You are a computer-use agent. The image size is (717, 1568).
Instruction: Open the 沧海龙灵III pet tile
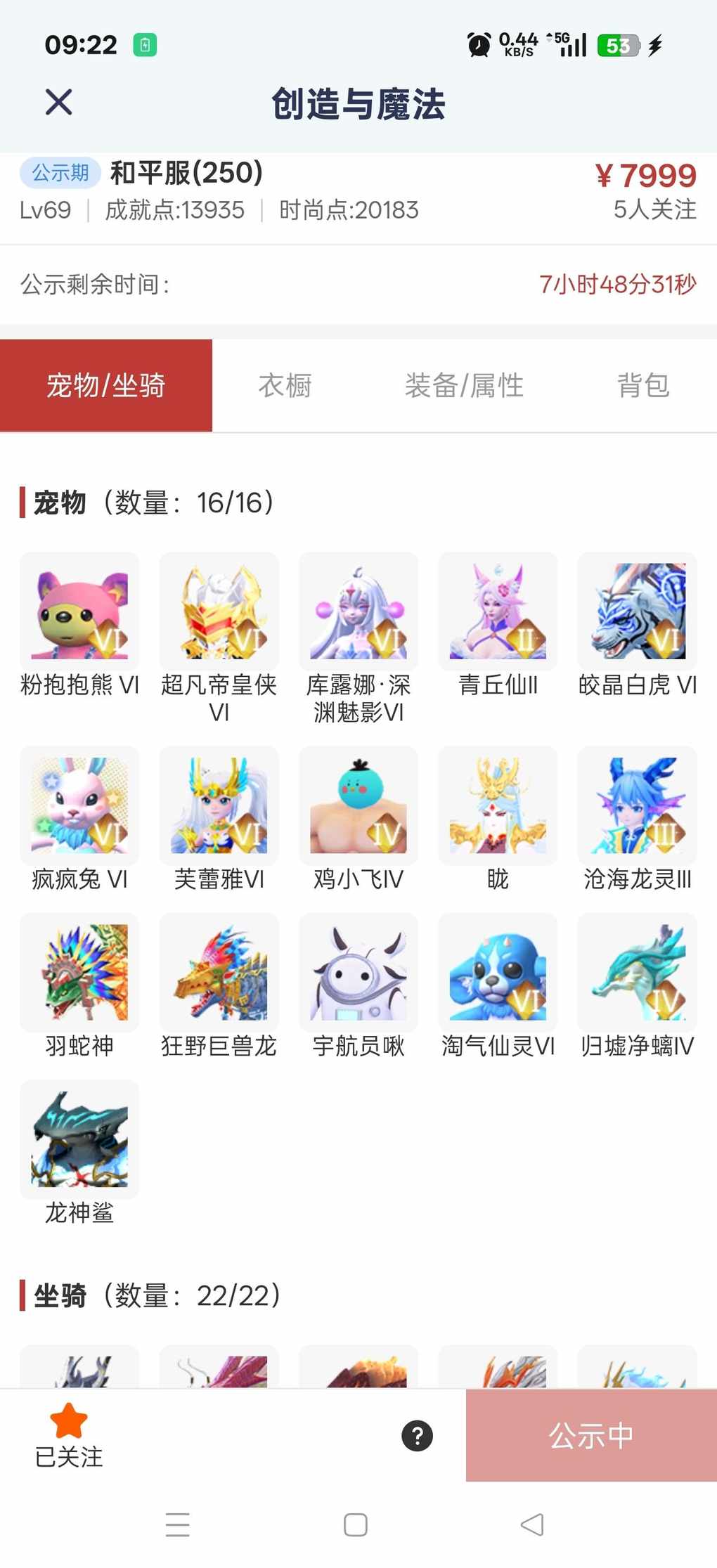(x=637, y=805)
